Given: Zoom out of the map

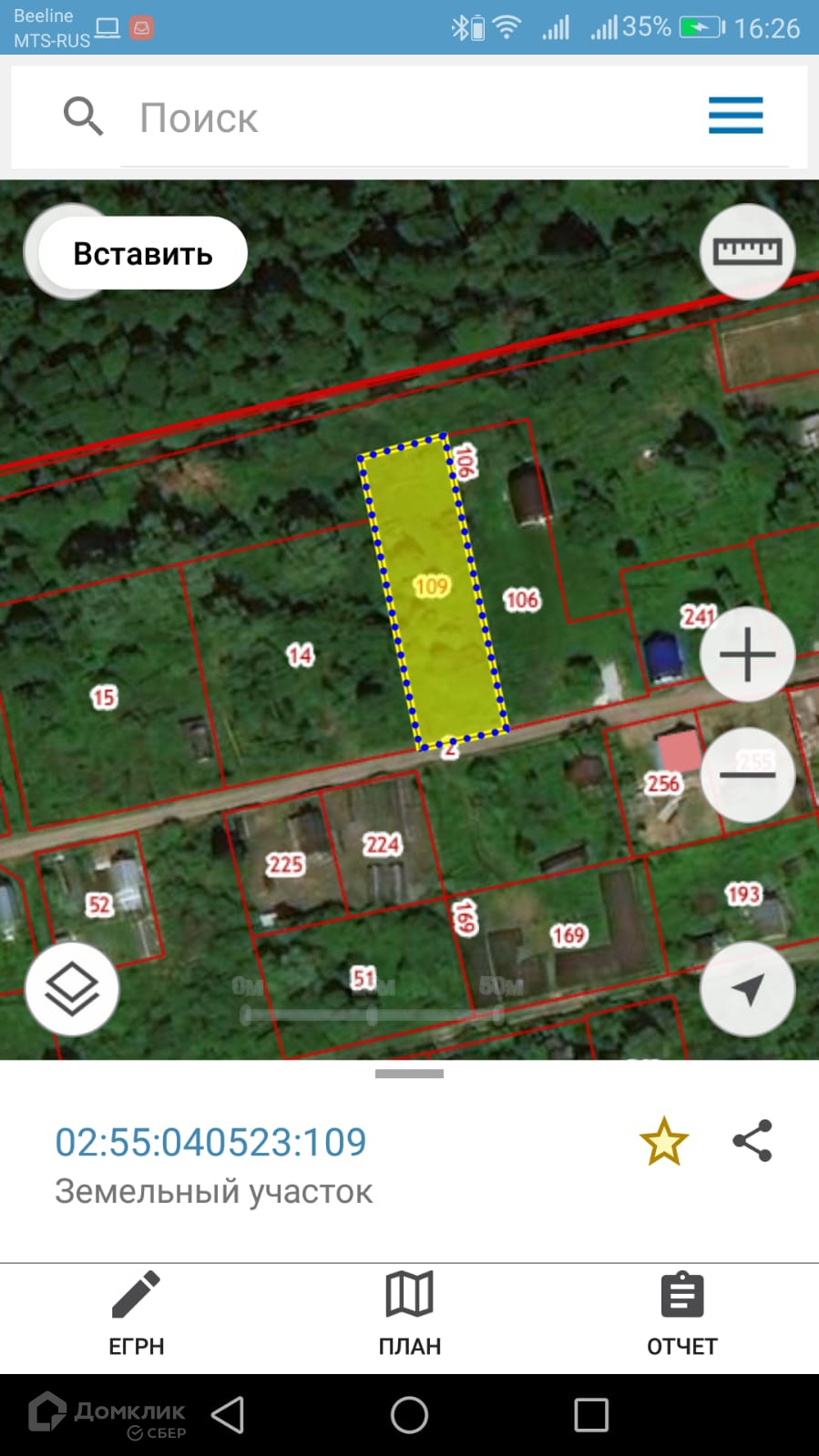Looking at the screenshot, I should (x=747, y=775).
